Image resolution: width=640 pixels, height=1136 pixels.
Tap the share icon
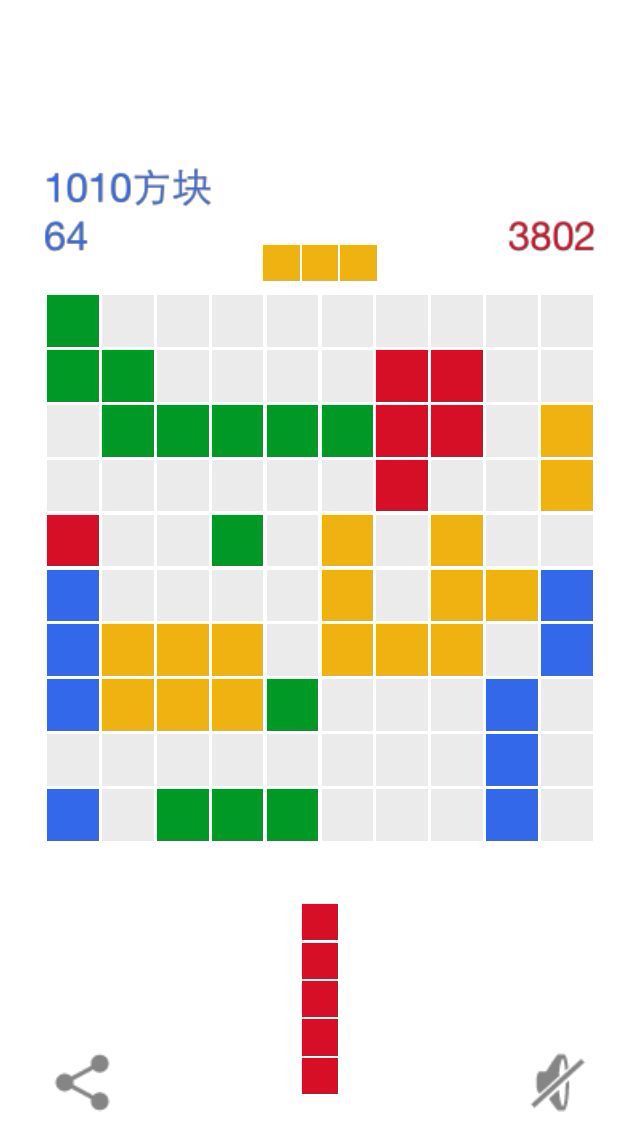coord(83,1082)
